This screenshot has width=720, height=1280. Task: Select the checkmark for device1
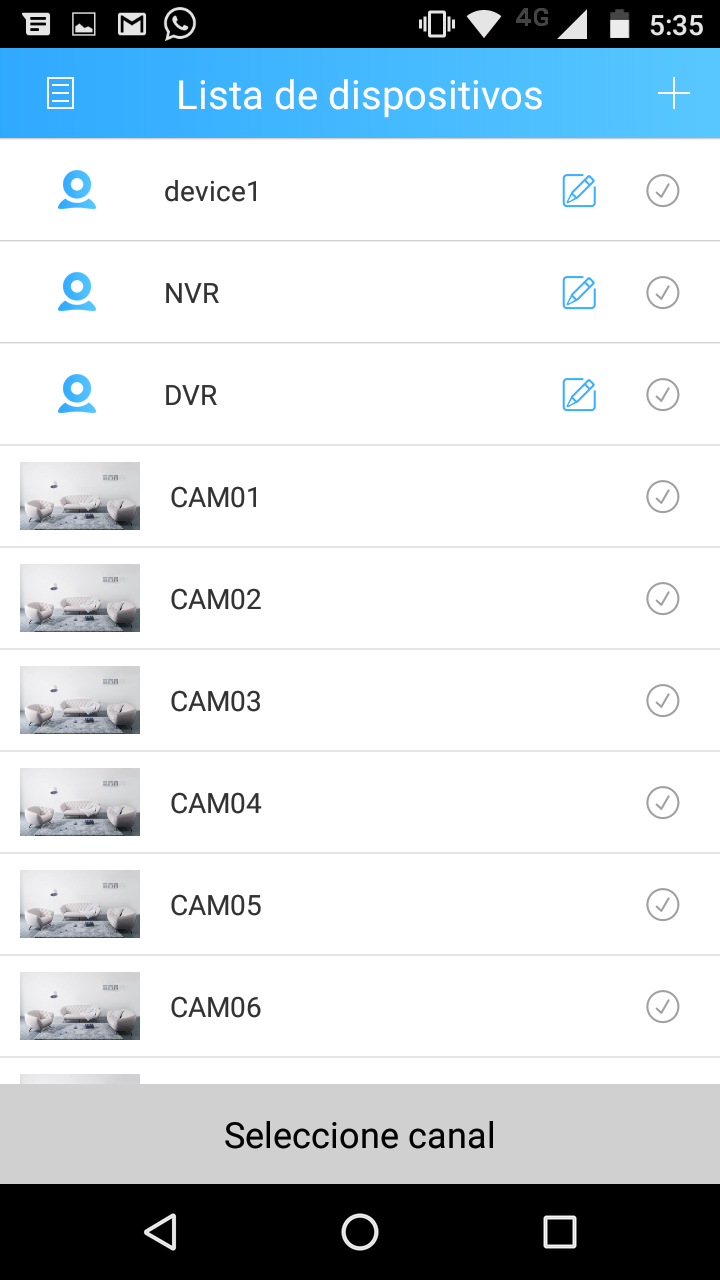[x=662, y=191]
